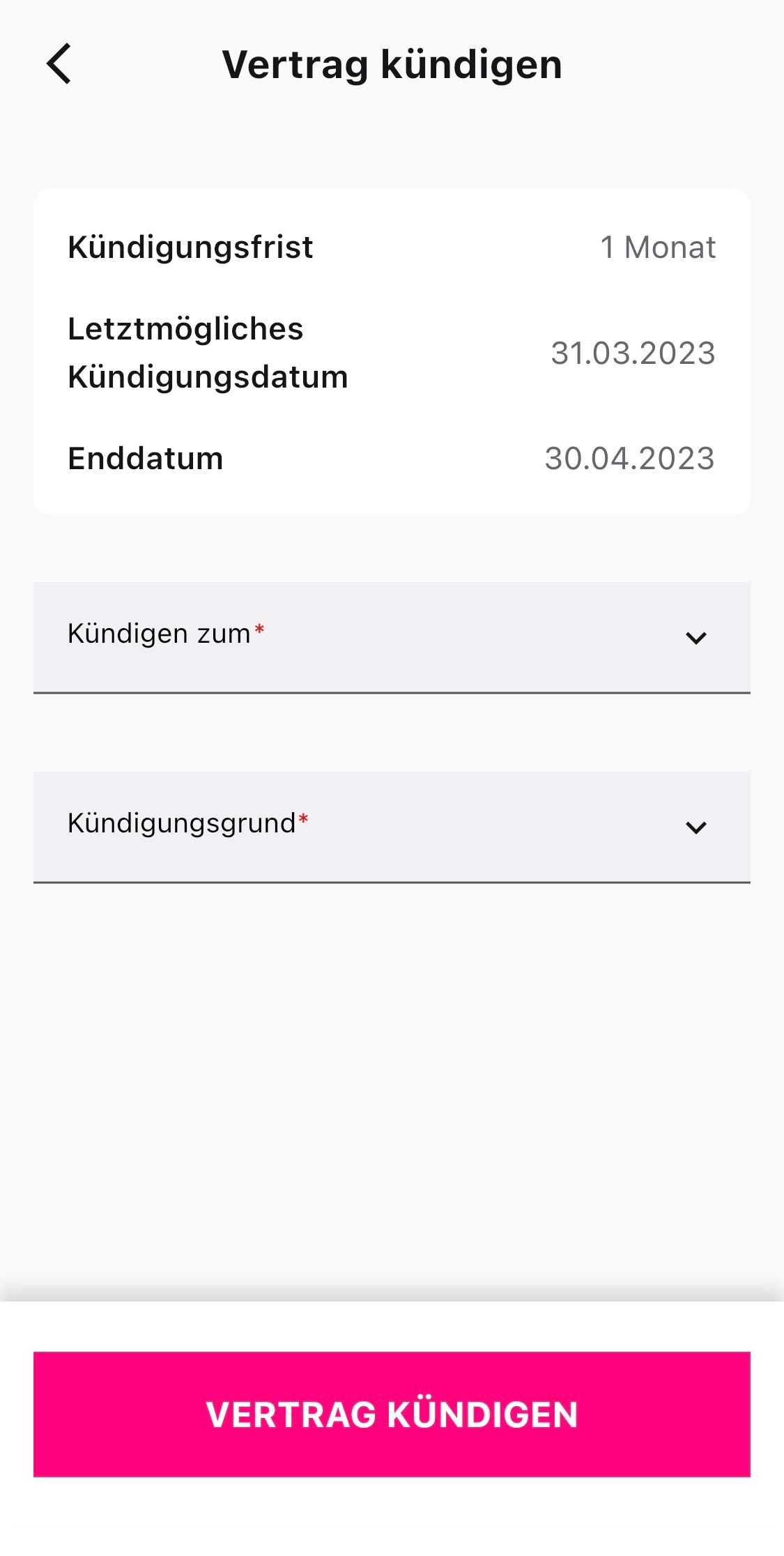The width and height of the screenshot is (784, 1556).
Task: Click the Letztmögliches Kündigungsdatum label
Action: pyautogui.click(x=208, y=352)
